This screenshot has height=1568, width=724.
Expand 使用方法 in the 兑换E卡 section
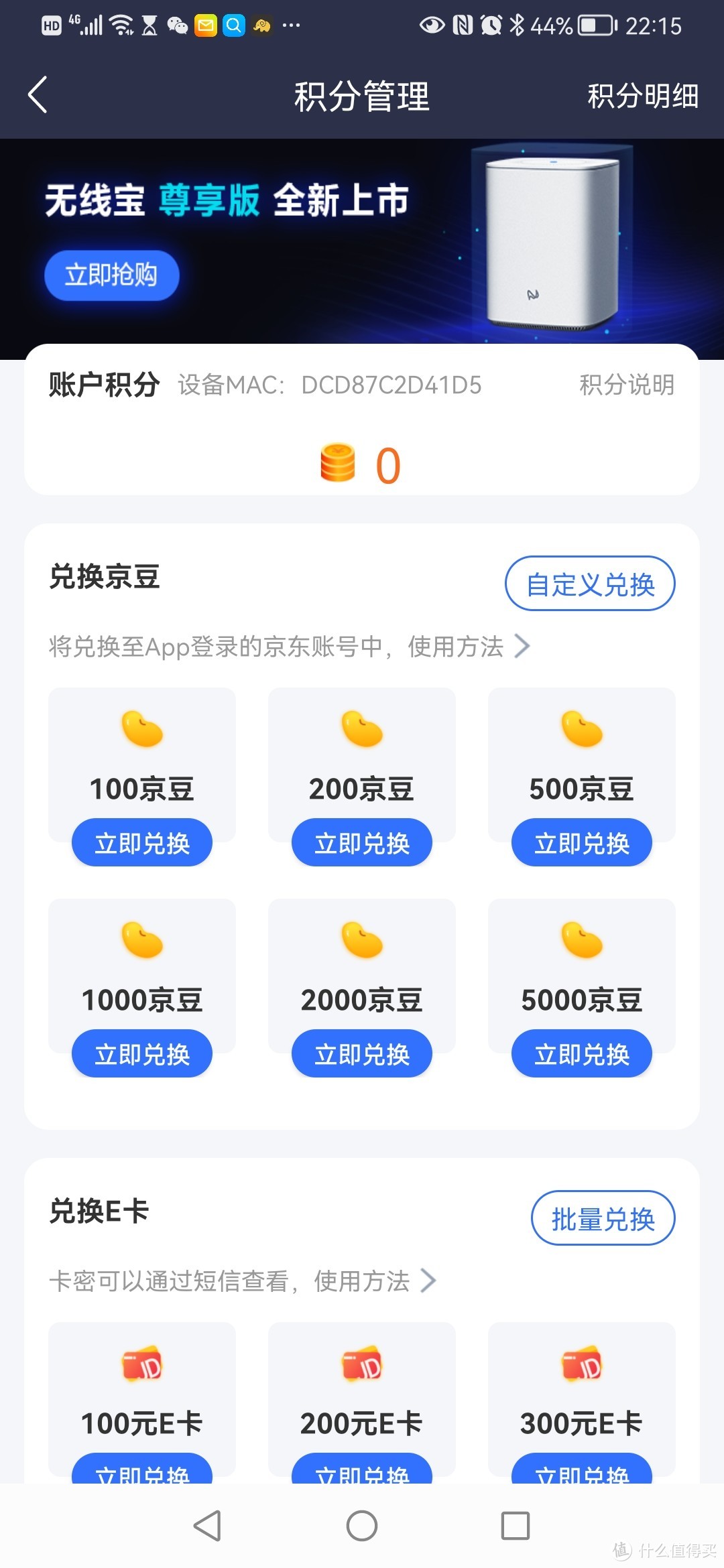point(427,1280)
